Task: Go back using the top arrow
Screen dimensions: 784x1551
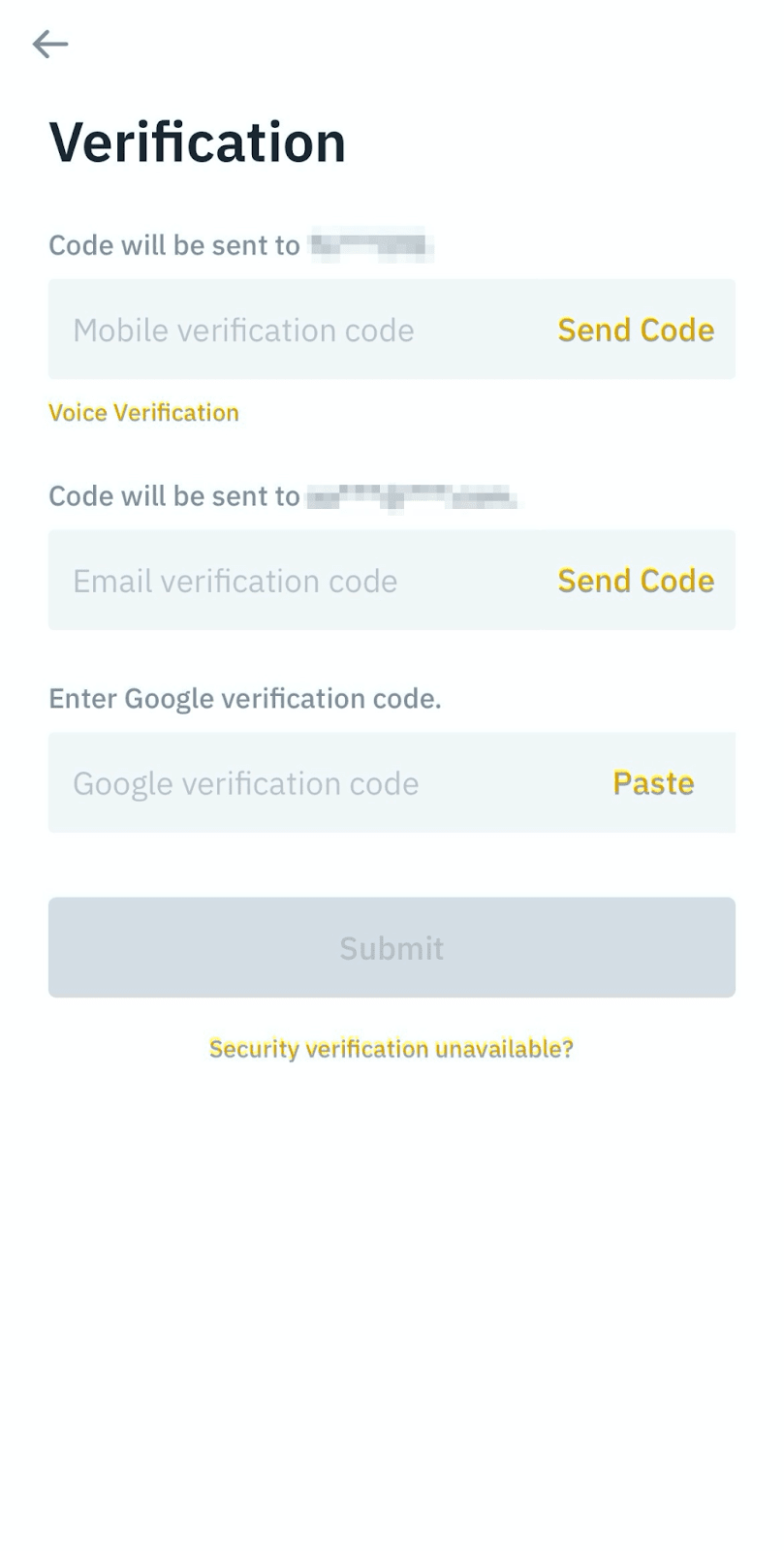Action: (x=50, y=44)
